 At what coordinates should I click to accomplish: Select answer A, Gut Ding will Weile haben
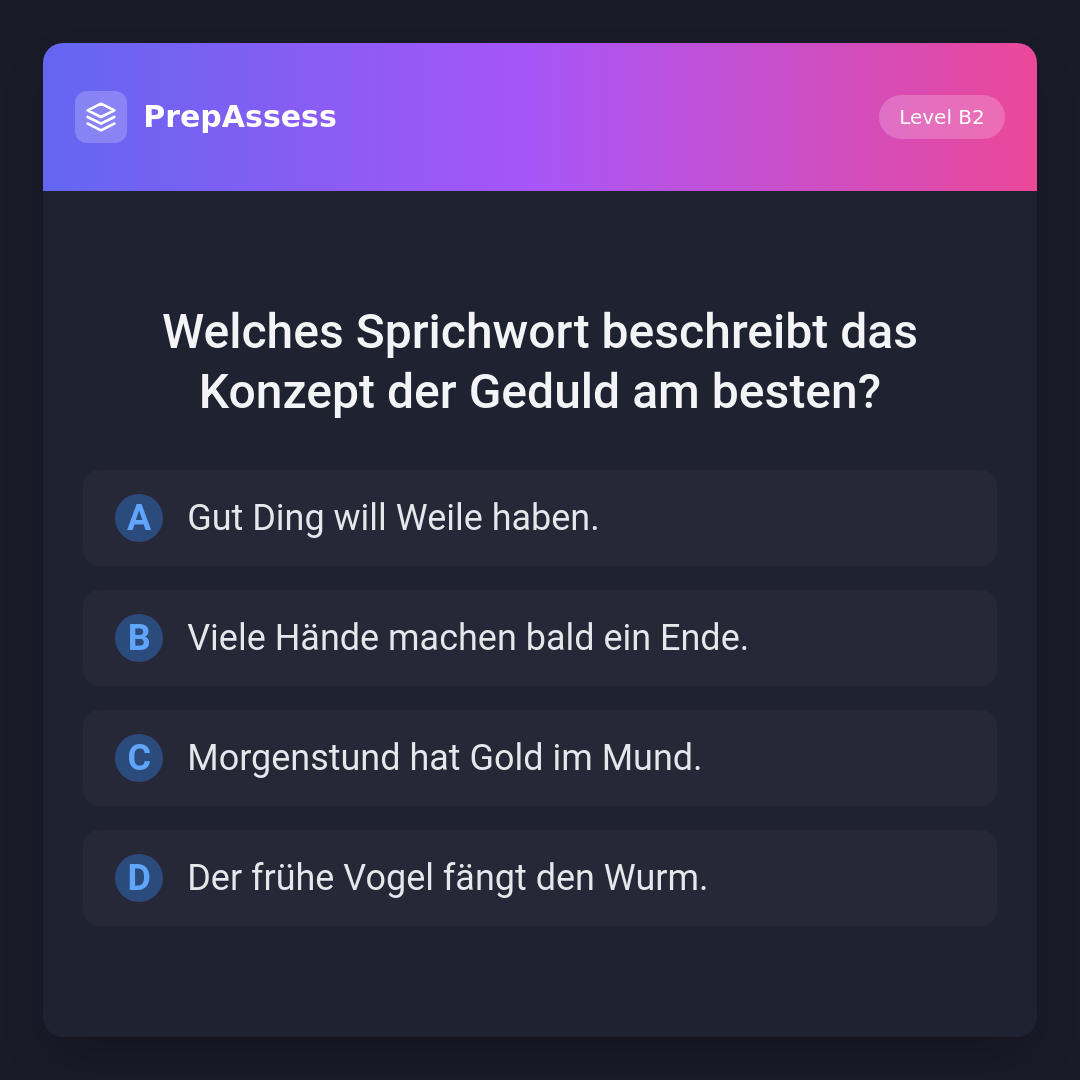(x=540, y=518)
